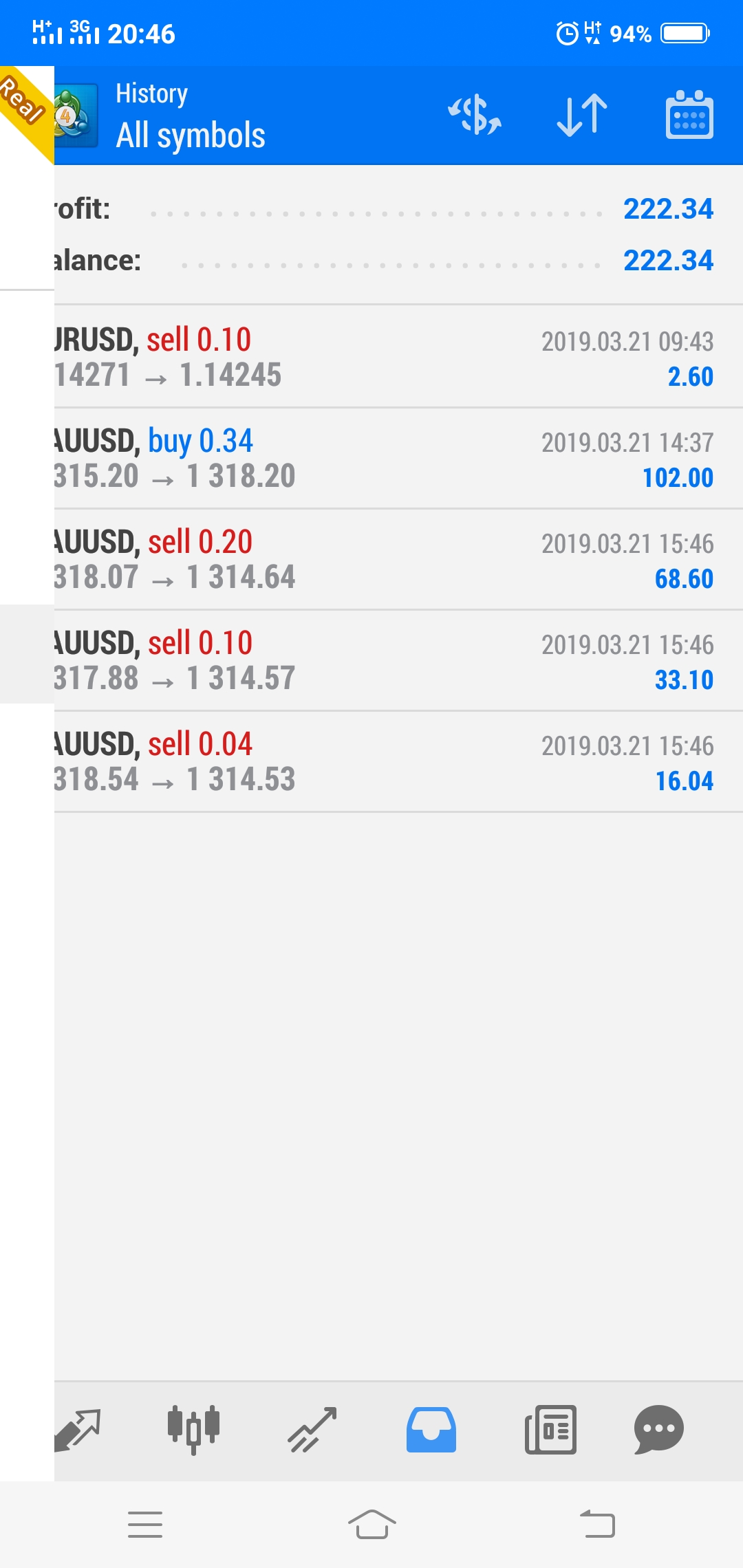
Task: Tap the sort arrows icon
Action: point(582,115)
